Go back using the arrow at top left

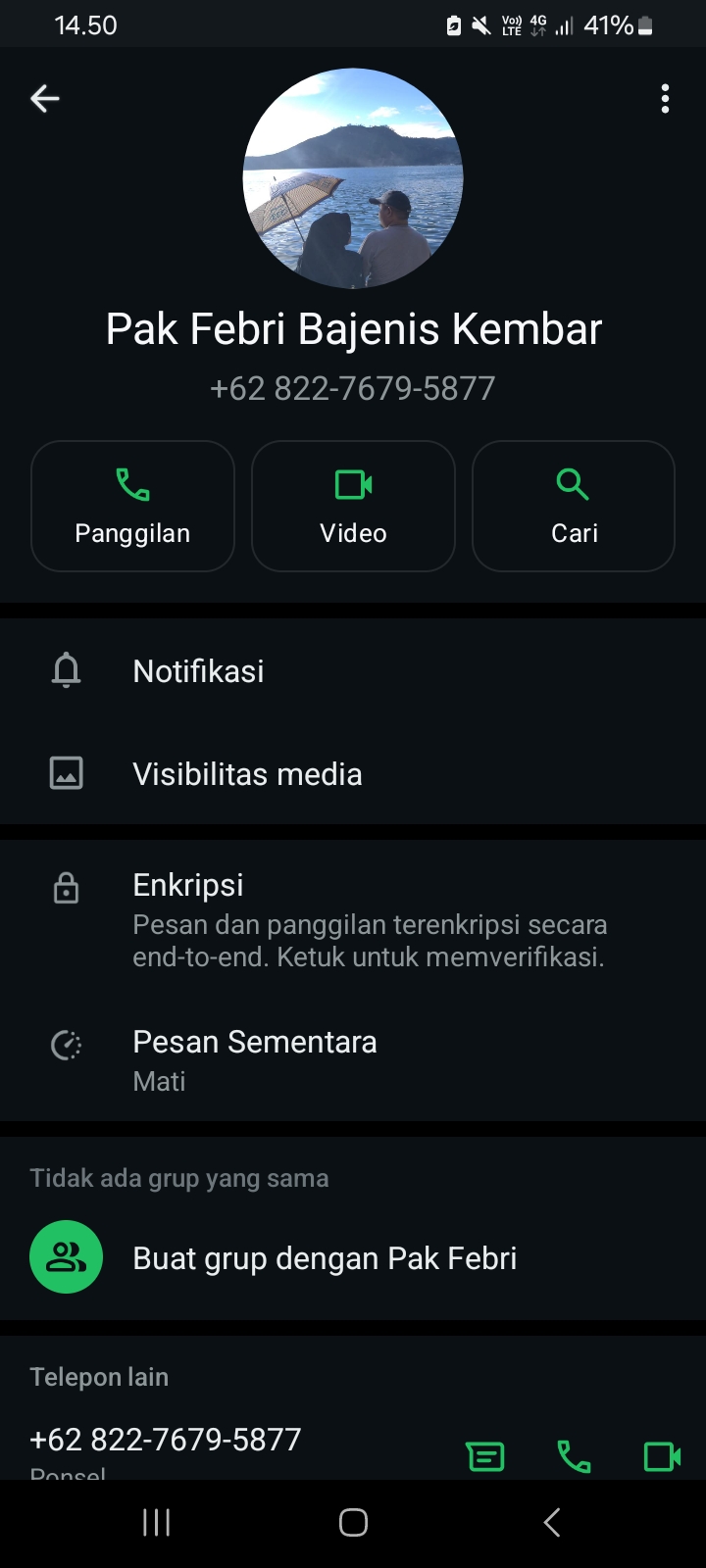click(x=44, y=98)
